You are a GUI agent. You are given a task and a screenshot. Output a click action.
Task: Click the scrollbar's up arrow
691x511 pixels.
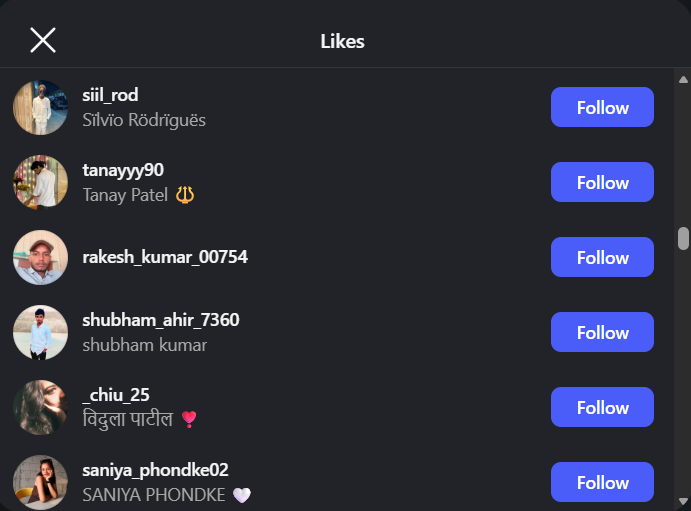[x=683, y=77]
